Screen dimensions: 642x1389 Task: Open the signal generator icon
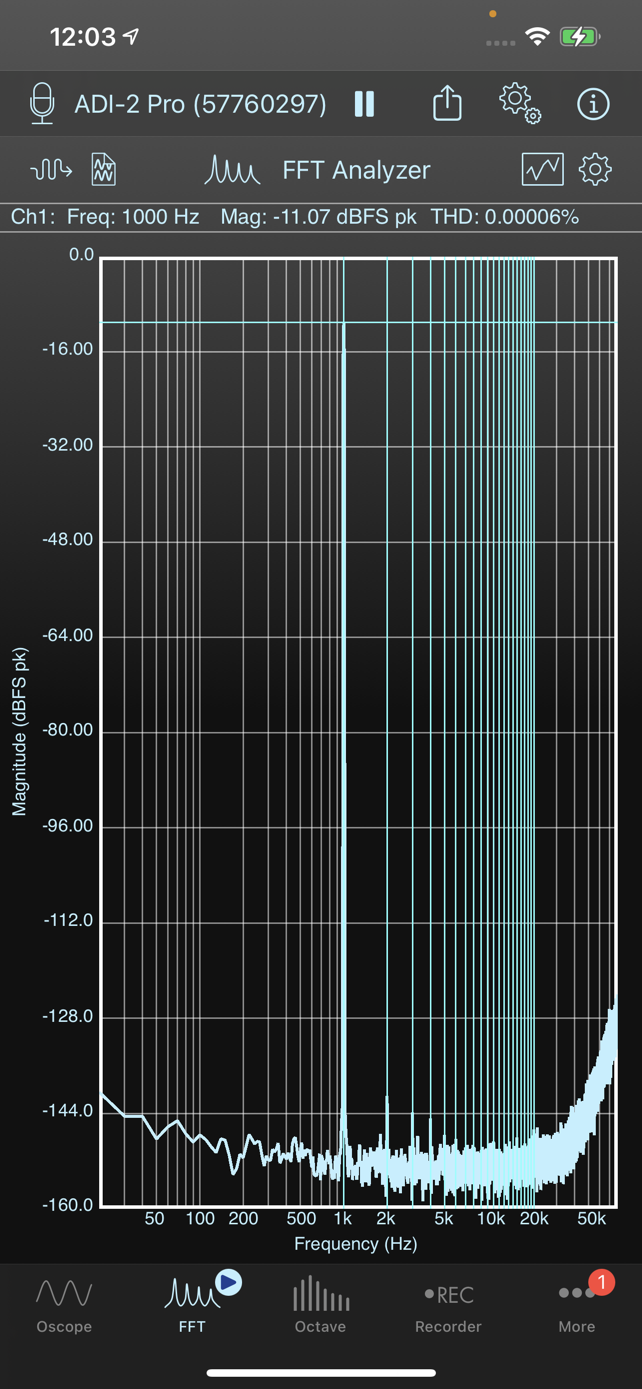click(52, 170)
